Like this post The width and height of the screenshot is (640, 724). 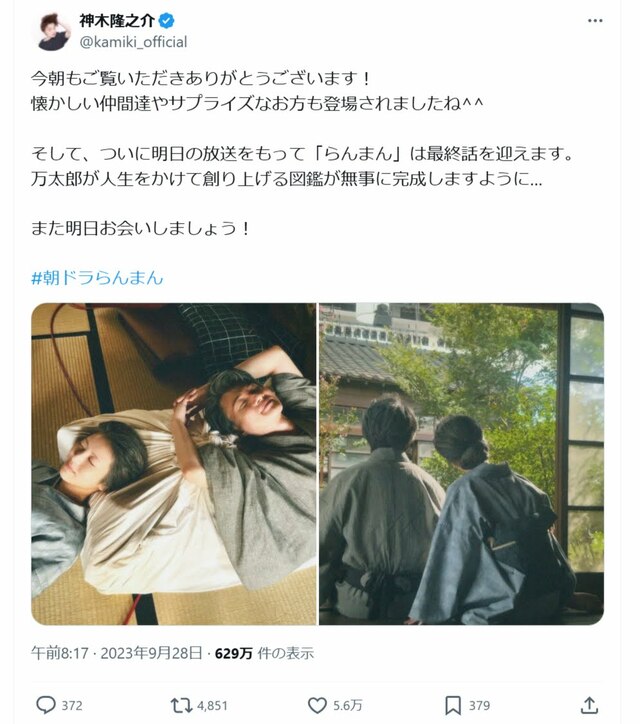[x=317, y=704]
